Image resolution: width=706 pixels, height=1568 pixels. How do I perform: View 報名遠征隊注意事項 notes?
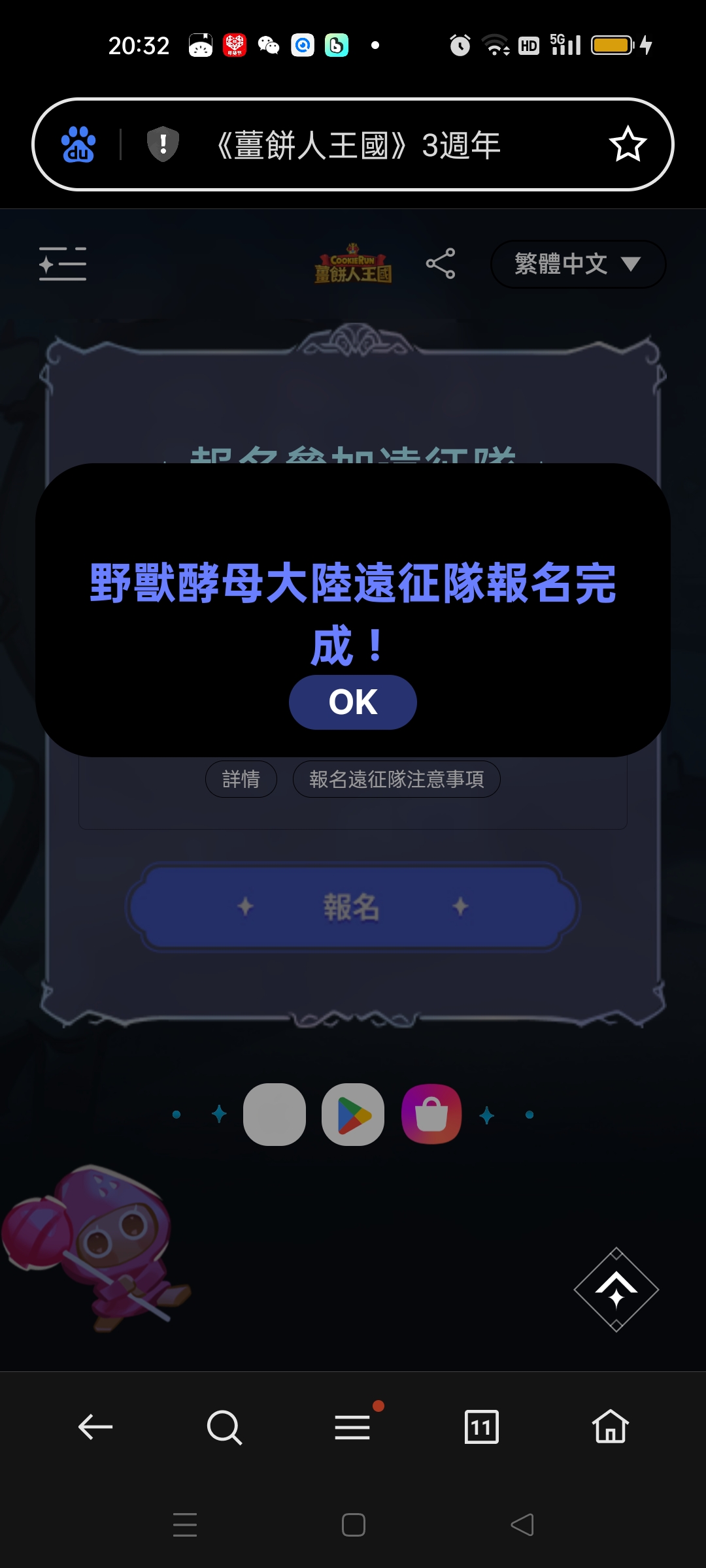tap(396, 779)
